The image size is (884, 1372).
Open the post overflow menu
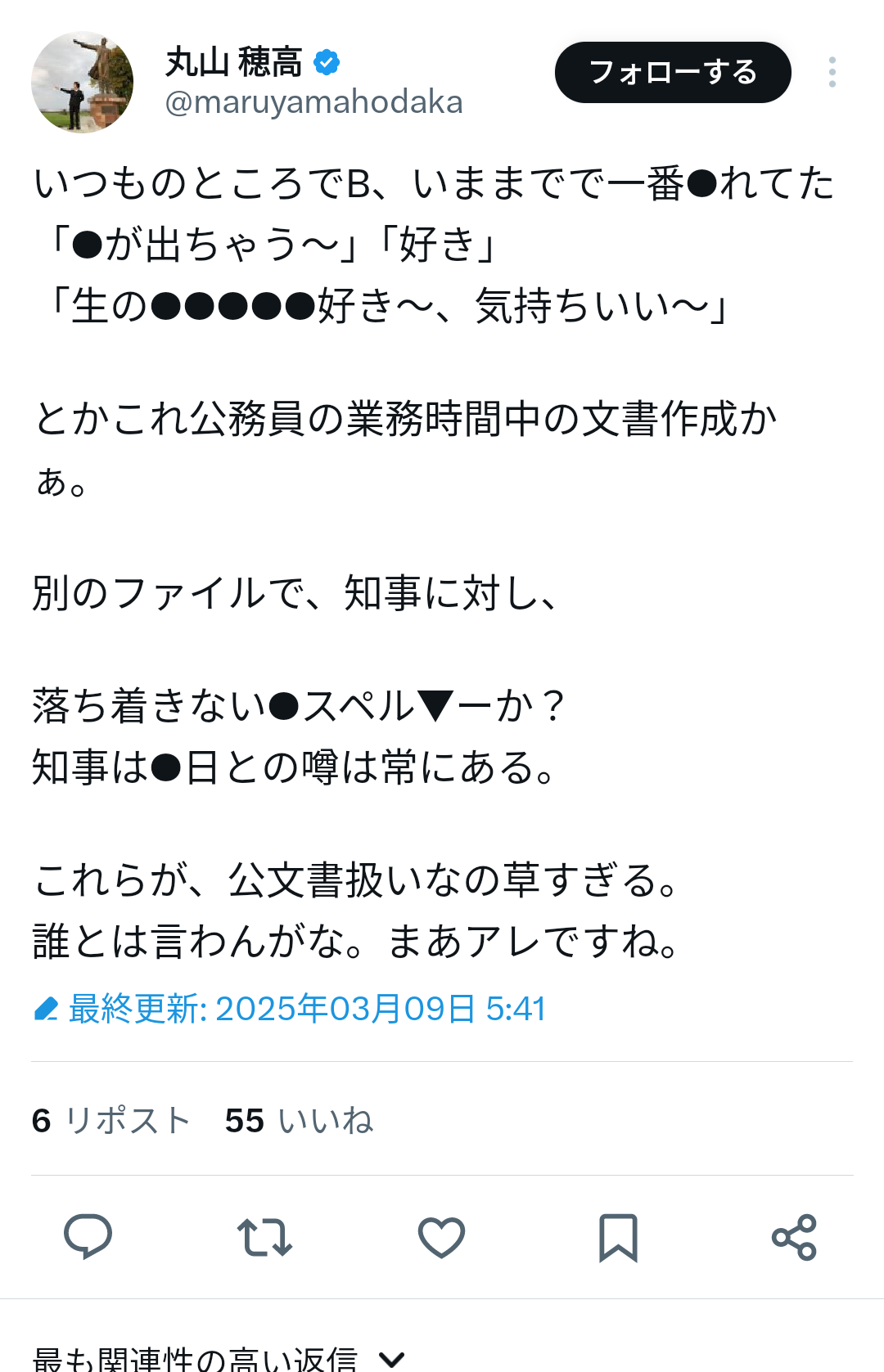(832, 72)
